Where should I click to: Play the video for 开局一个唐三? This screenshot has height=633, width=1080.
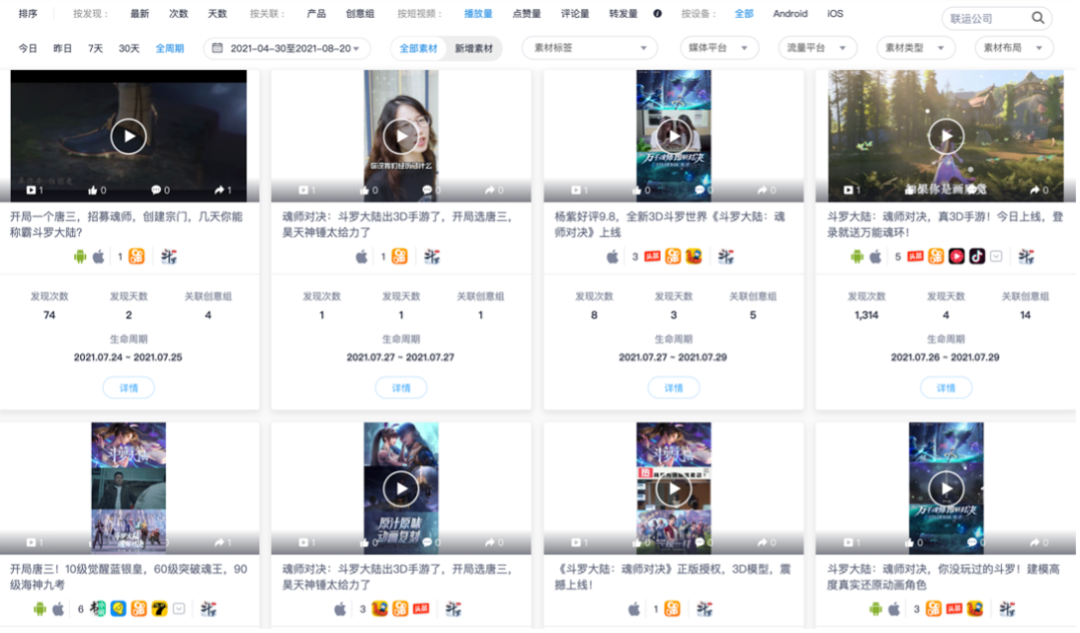128,136
